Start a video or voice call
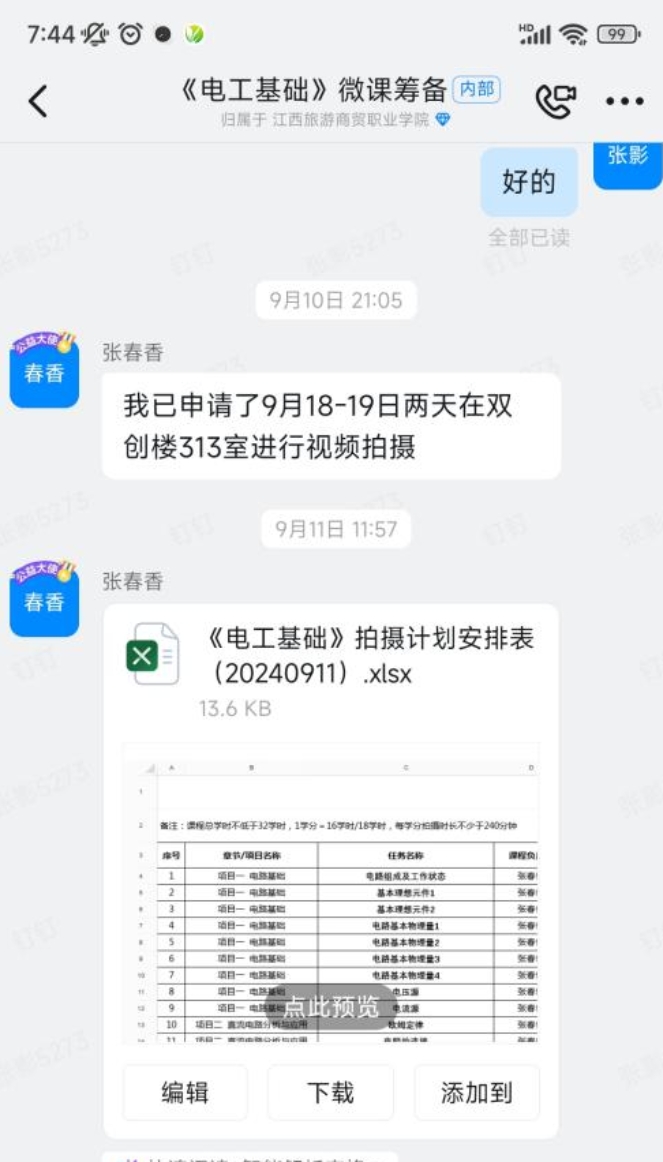The width and height of the screenshot is (663, 1162). (x=556, y=101)
